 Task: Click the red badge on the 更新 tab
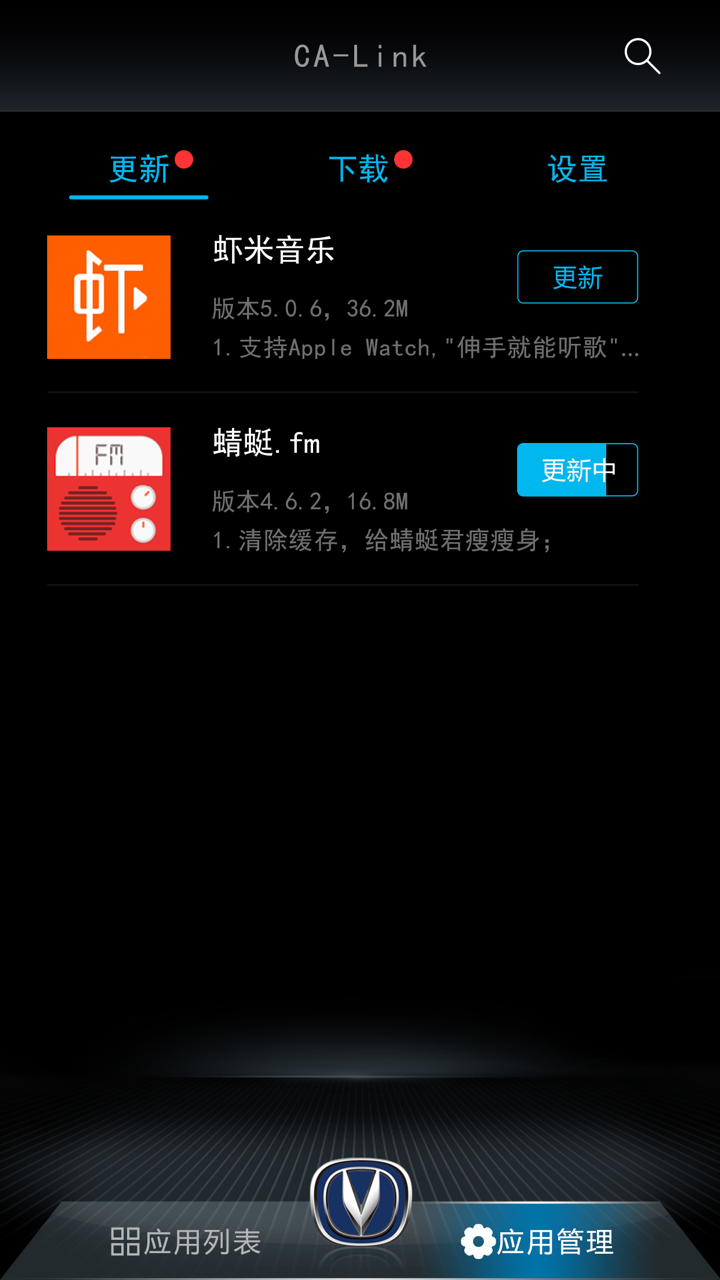coord(184,157)
